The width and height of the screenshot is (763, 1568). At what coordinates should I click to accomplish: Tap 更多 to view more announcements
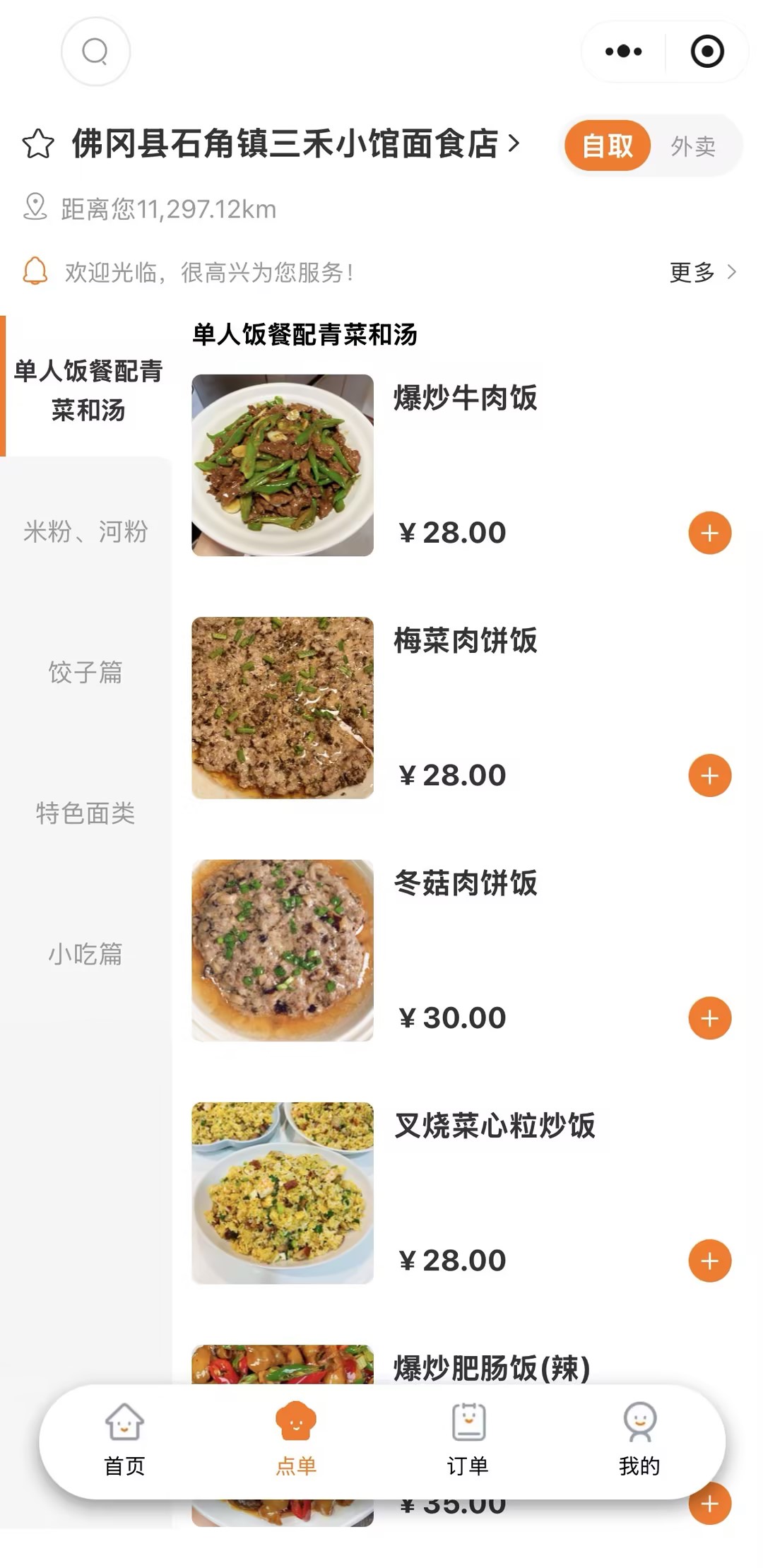tap(702, 272)
